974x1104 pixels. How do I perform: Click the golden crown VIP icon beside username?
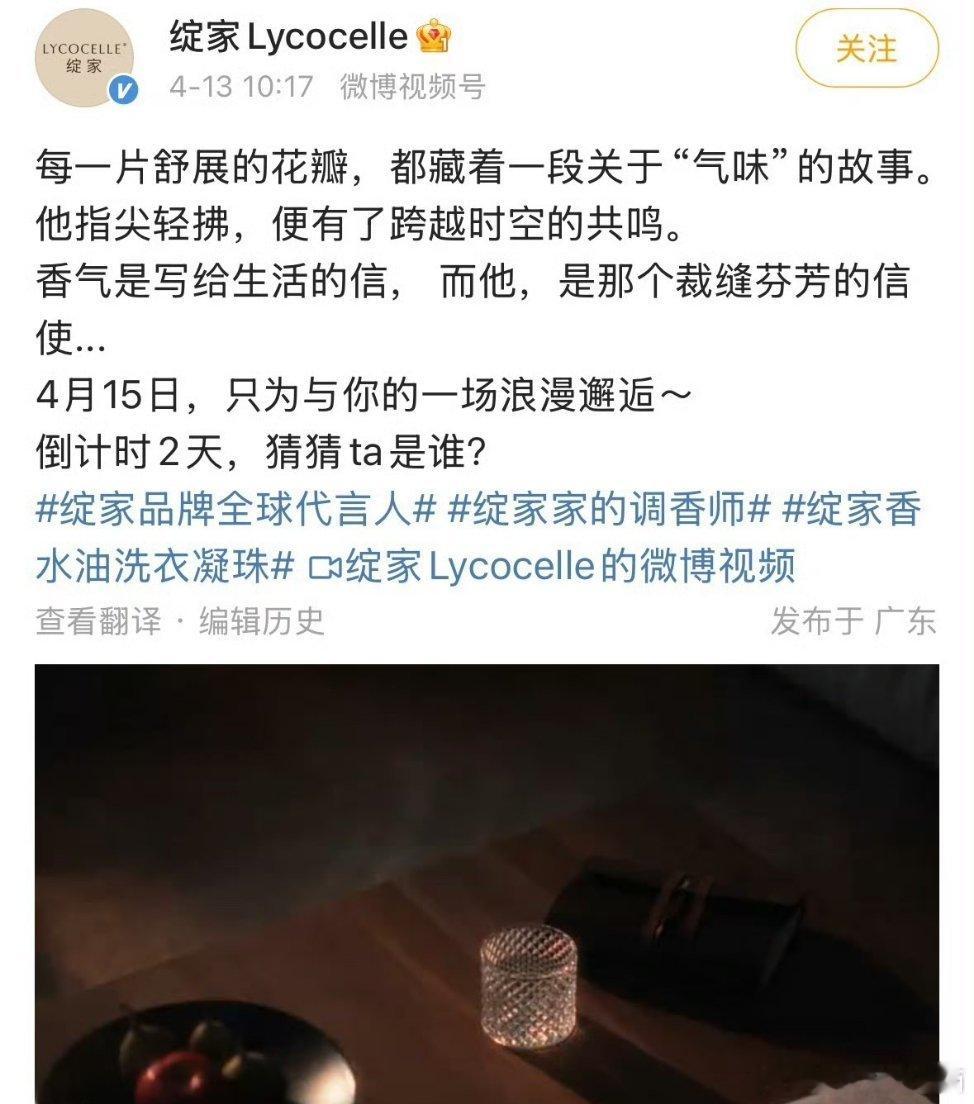(x=432, y=34)
